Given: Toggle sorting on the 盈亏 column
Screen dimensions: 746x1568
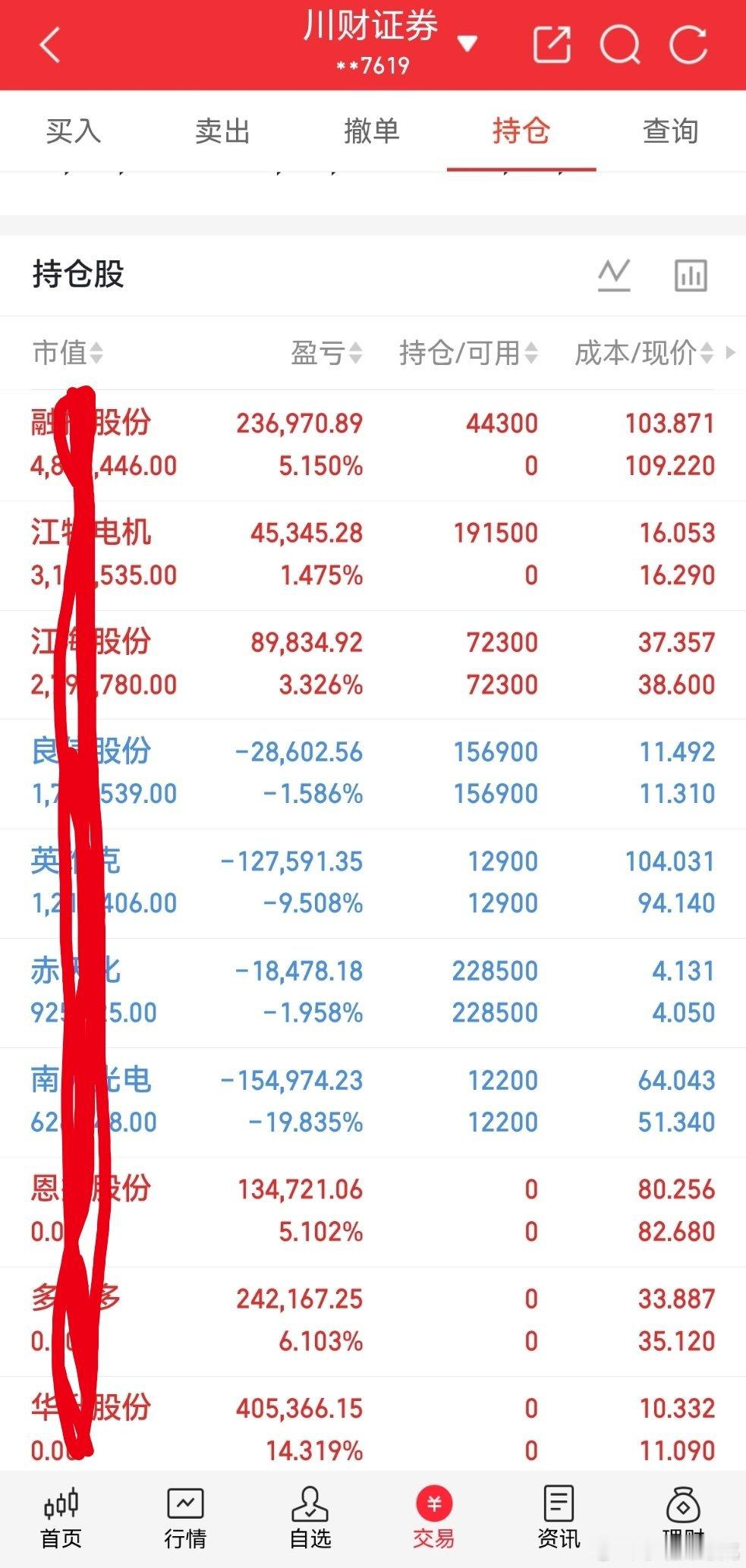Looking at the screenshot, I should pyautogui.click(x=324, y=352).
